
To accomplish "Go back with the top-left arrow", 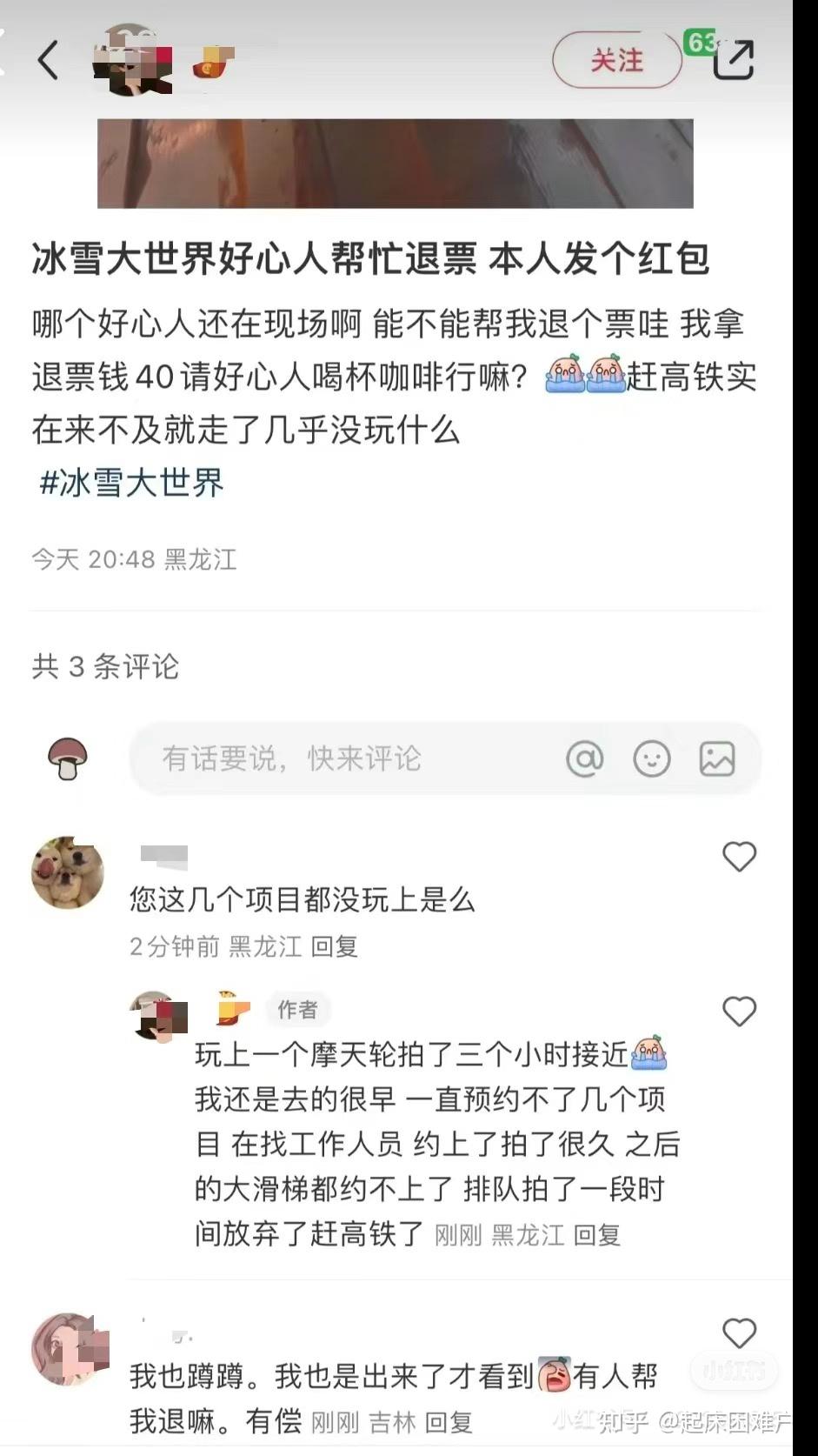I will 49,60.
